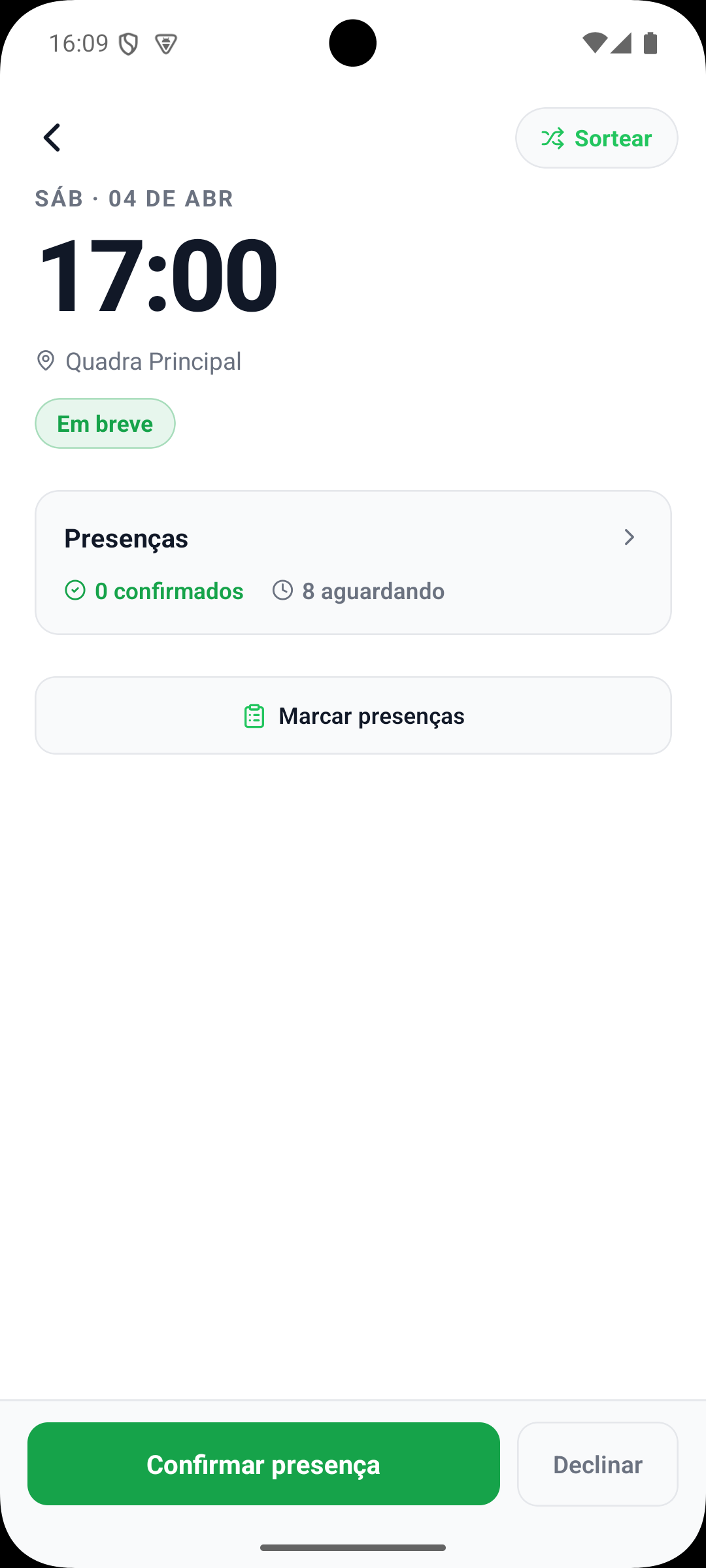Screen dimensions: 706x1568
Task: Tap the battery indicator icon
Action: (x=650, y=42)
